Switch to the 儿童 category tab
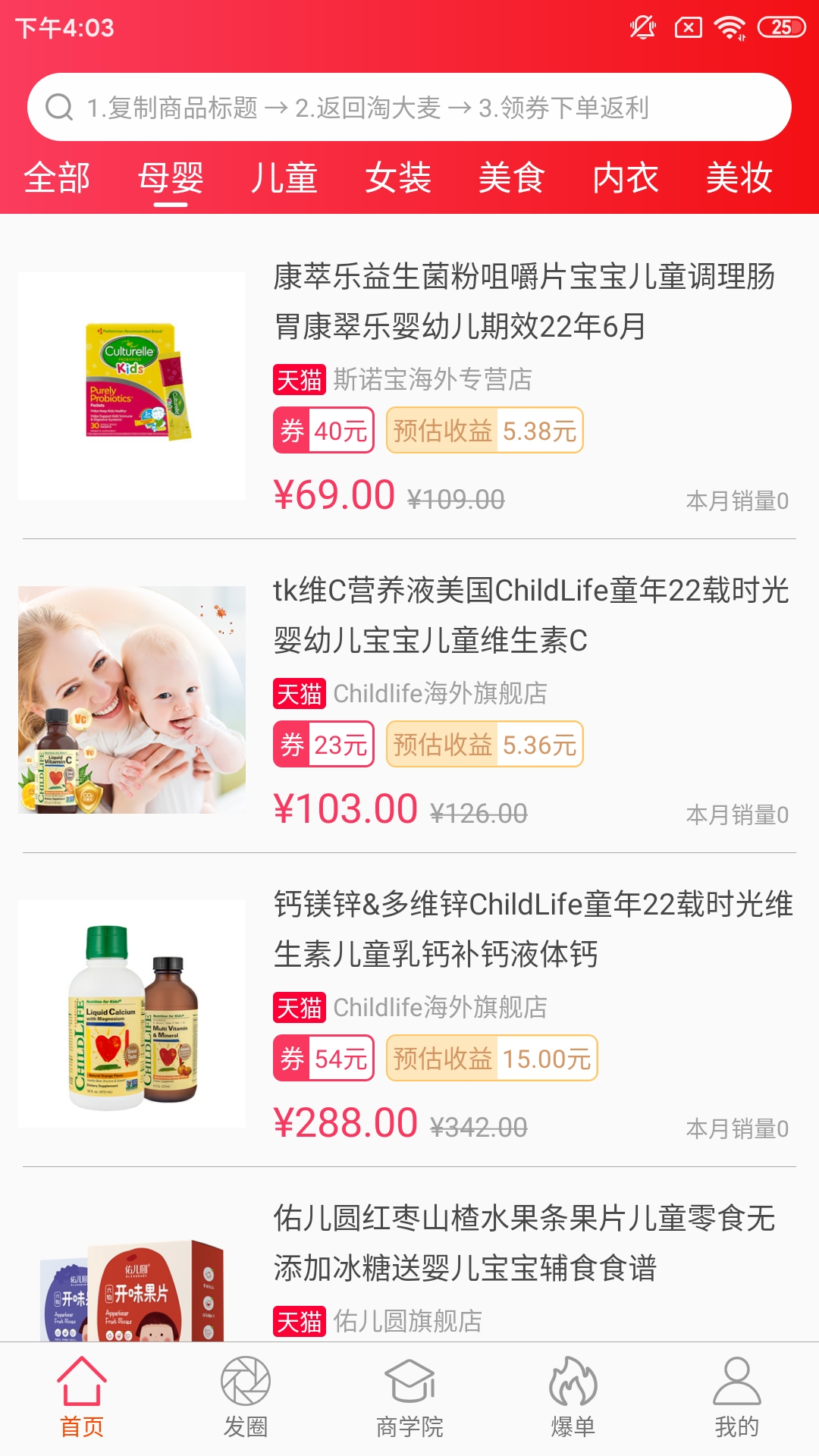819x1456 pixels. [284, 179]
